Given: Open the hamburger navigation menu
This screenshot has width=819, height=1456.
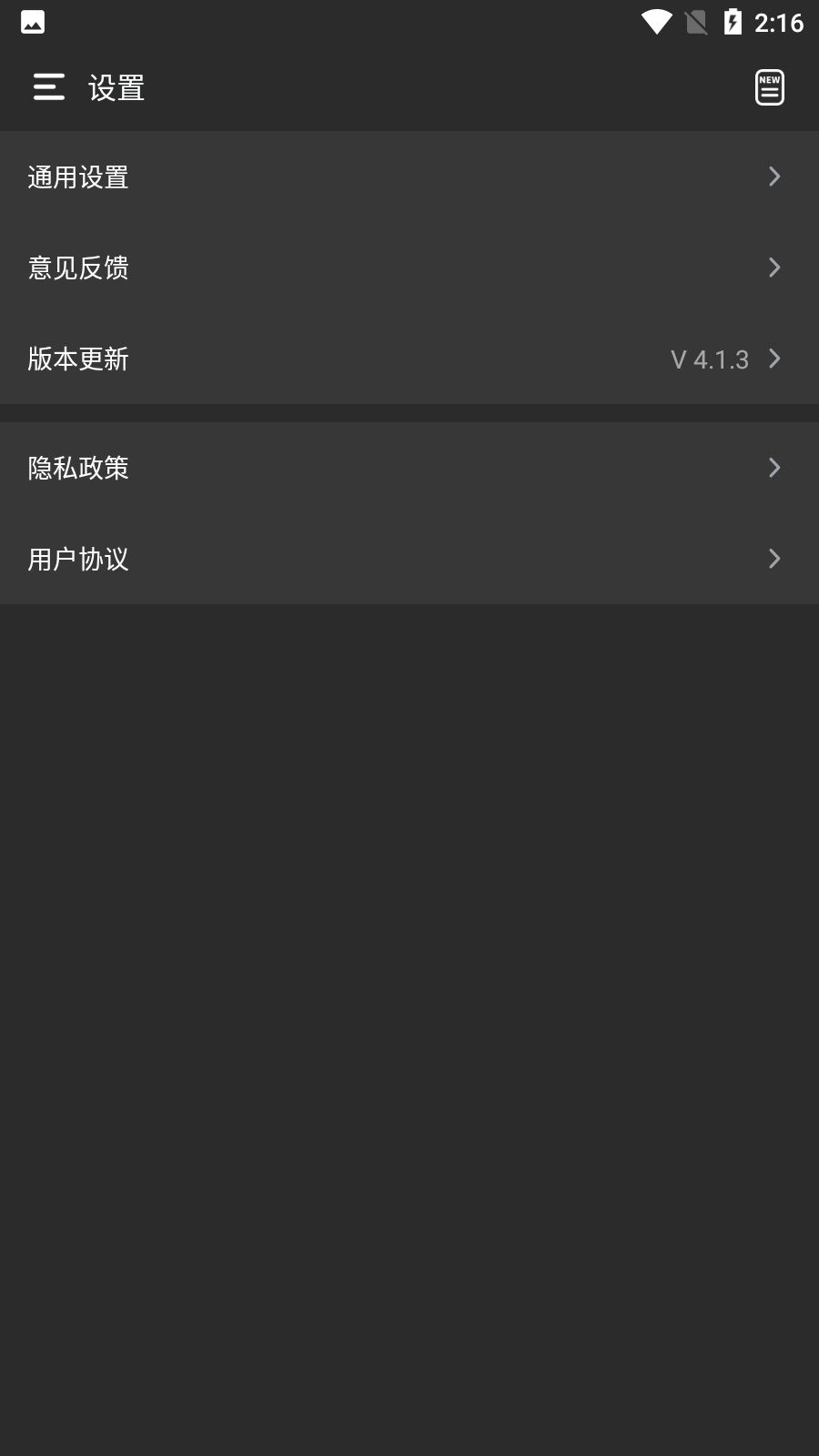Looking at the screenshot, I should coord(49,86).
